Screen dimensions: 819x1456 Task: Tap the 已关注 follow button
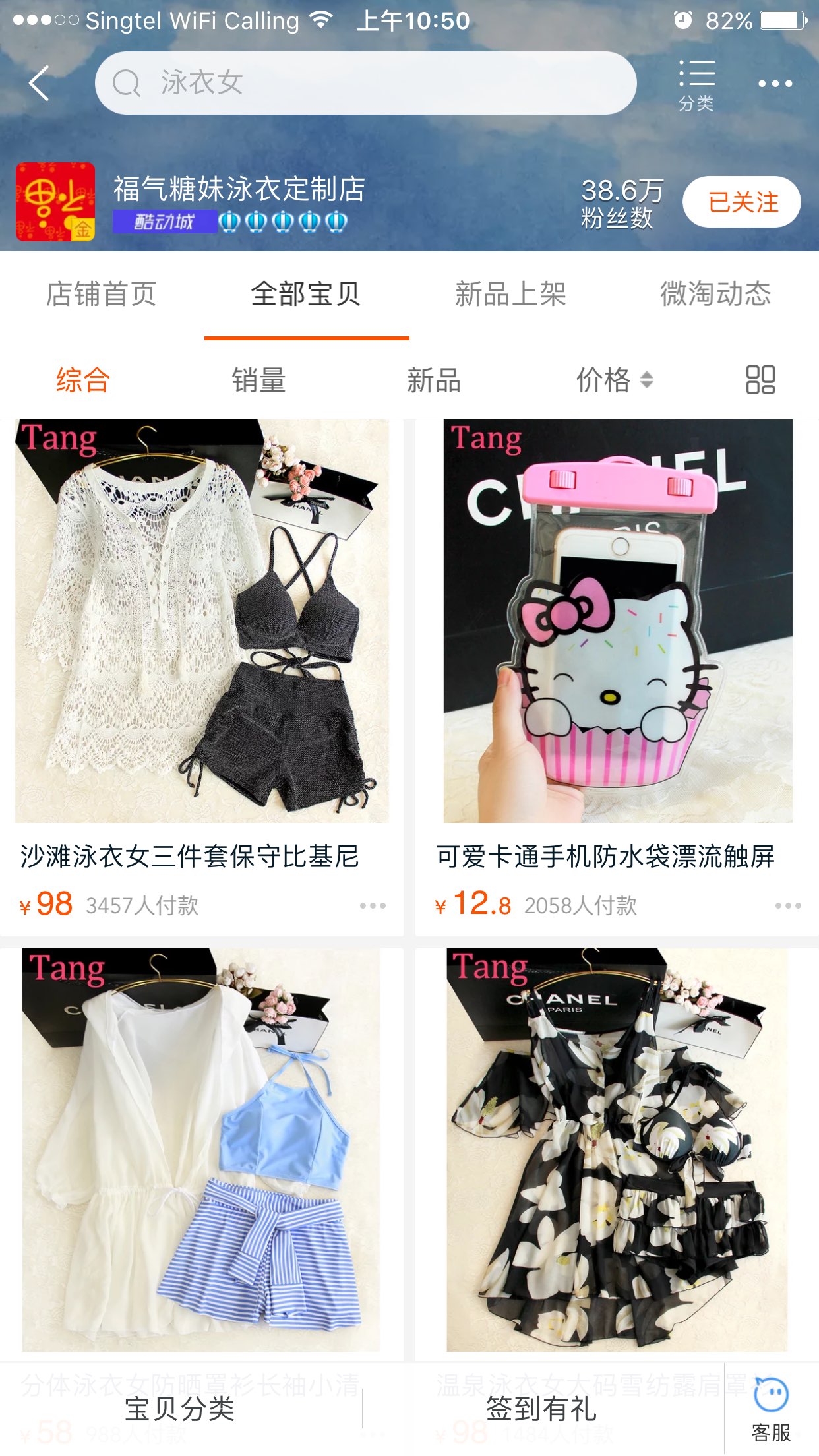click(741, 202)
